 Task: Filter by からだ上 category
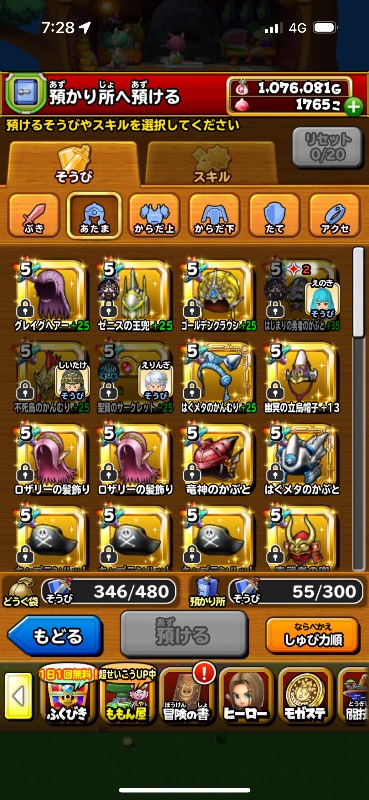(154, 216)
